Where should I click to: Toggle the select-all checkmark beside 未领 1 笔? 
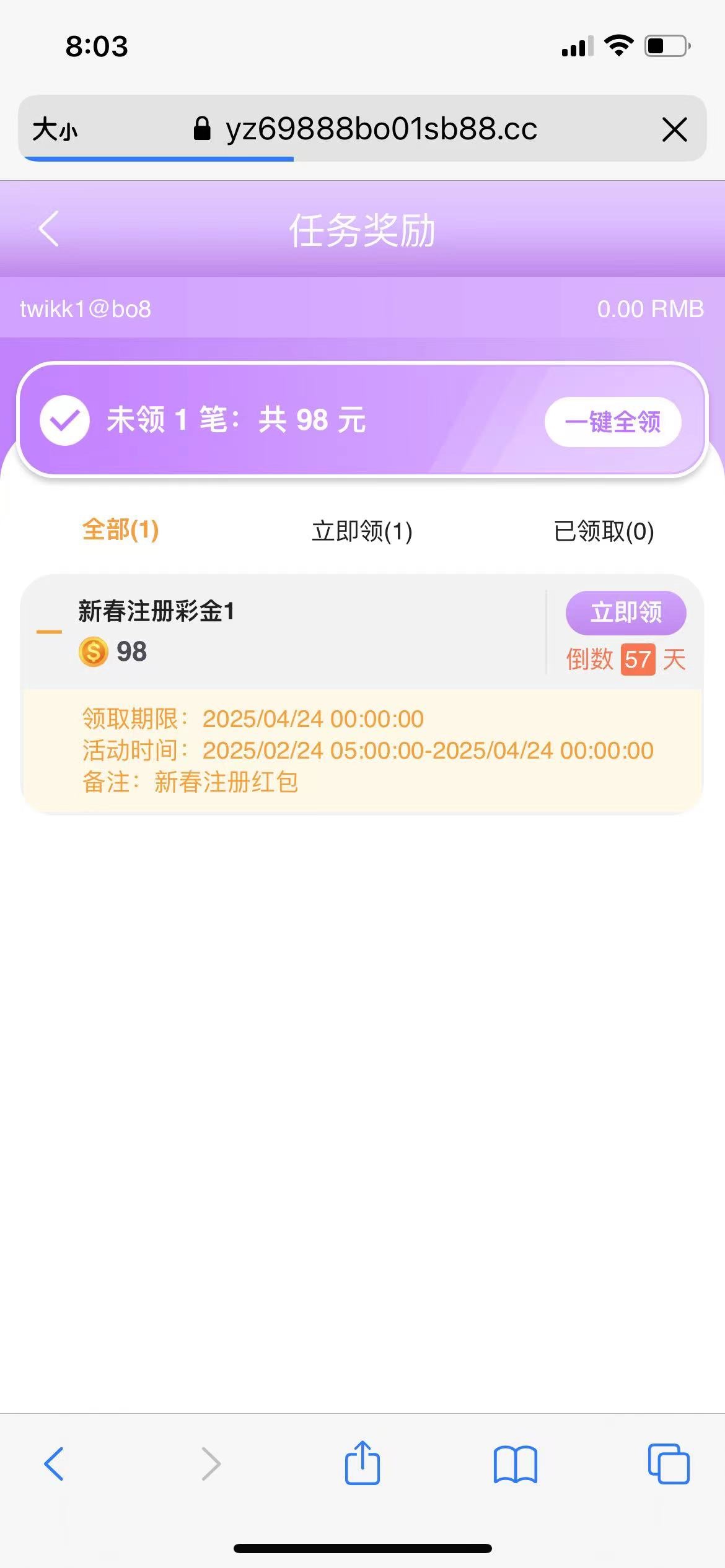tap(64, 420)
